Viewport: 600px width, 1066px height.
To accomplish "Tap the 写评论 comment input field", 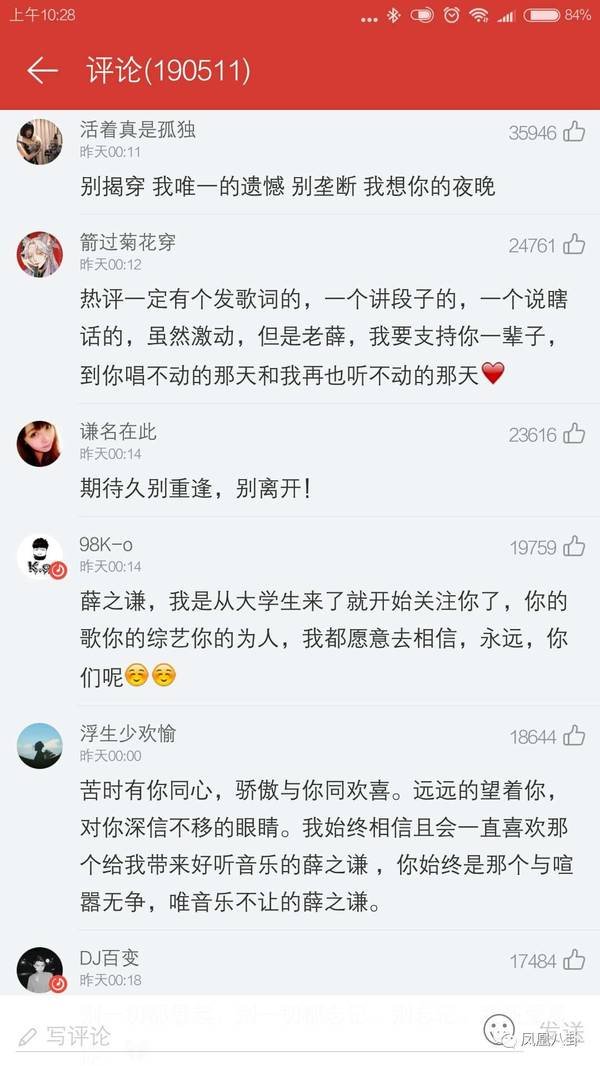I will (200, 1036).
